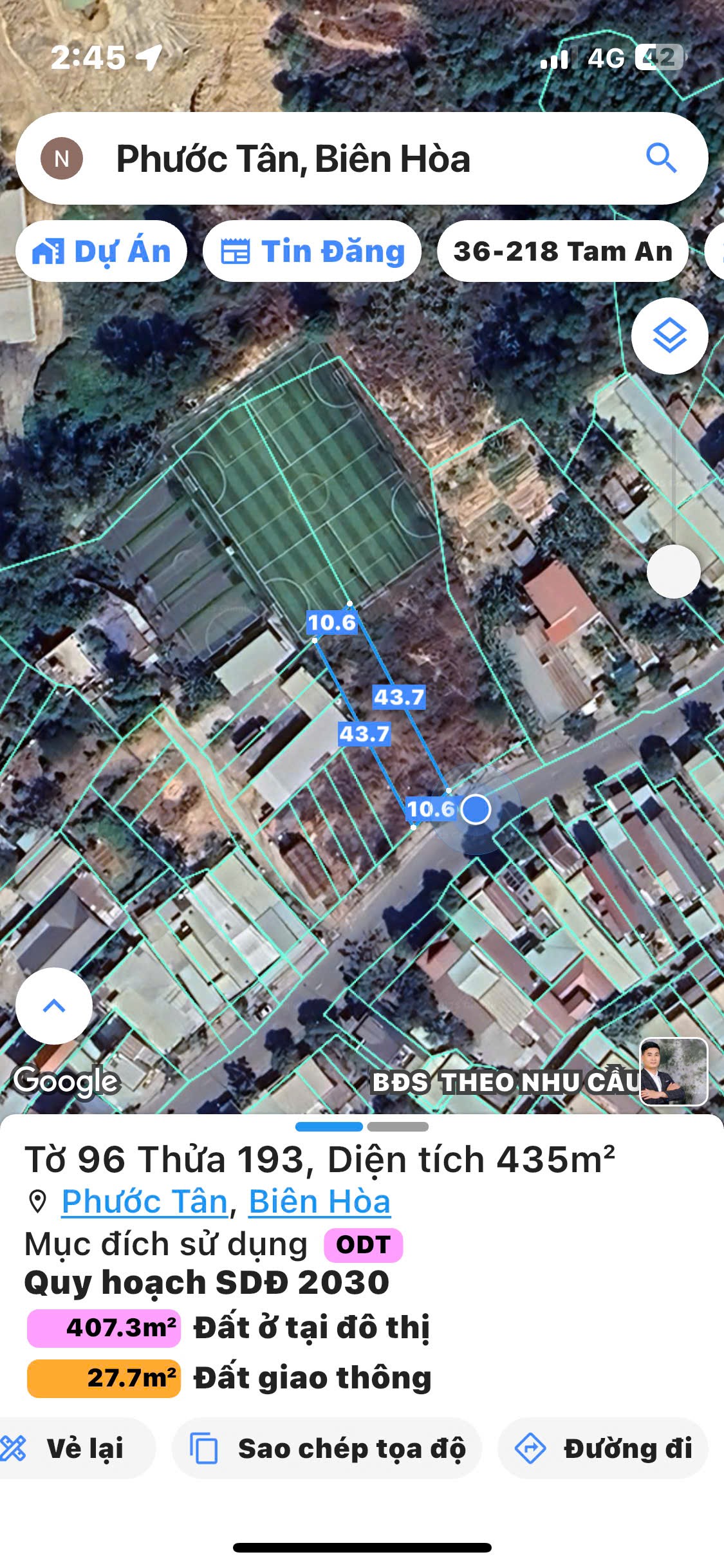Get directions with Đường đi
This screenshot has width=724, height=1568.
pos(603,1448)
